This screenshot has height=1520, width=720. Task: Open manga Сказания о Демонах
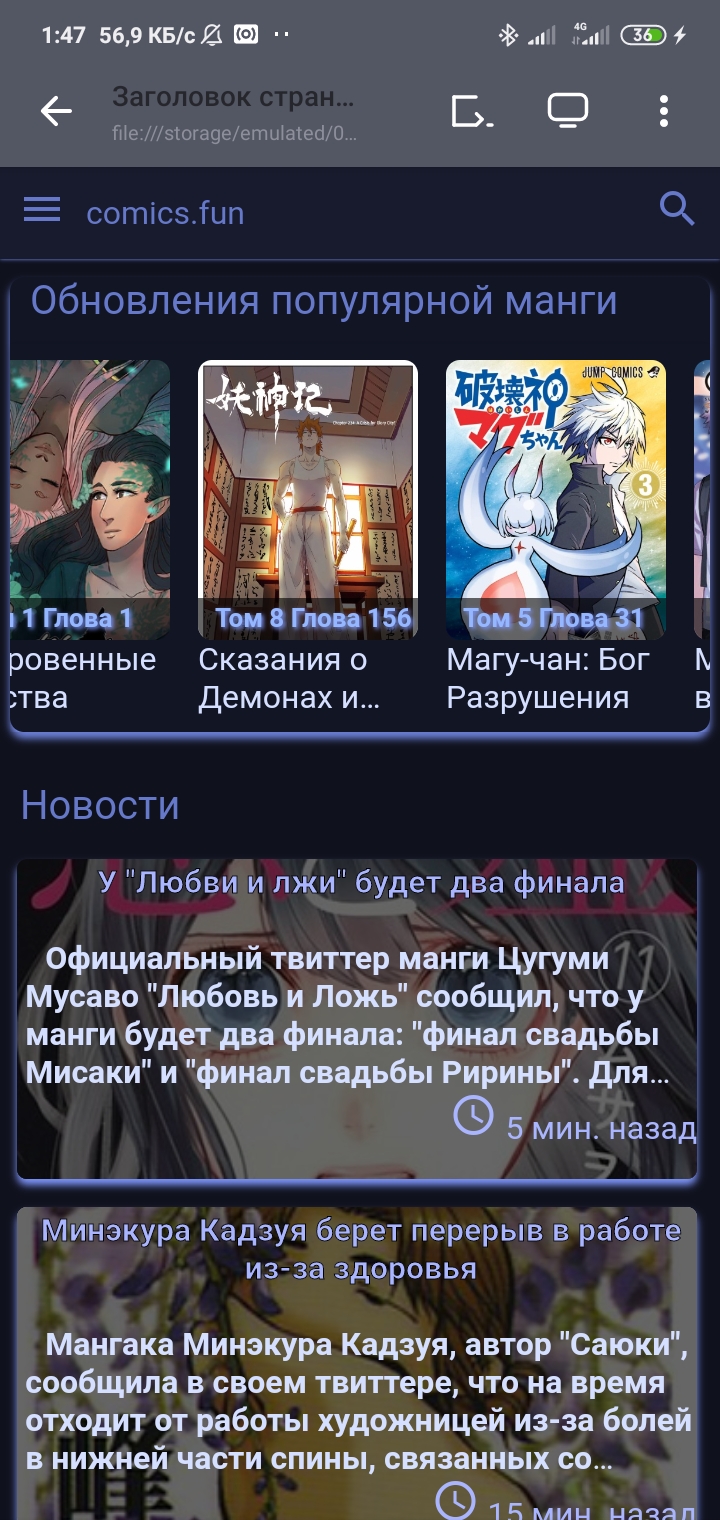click(x=308, y=500)
